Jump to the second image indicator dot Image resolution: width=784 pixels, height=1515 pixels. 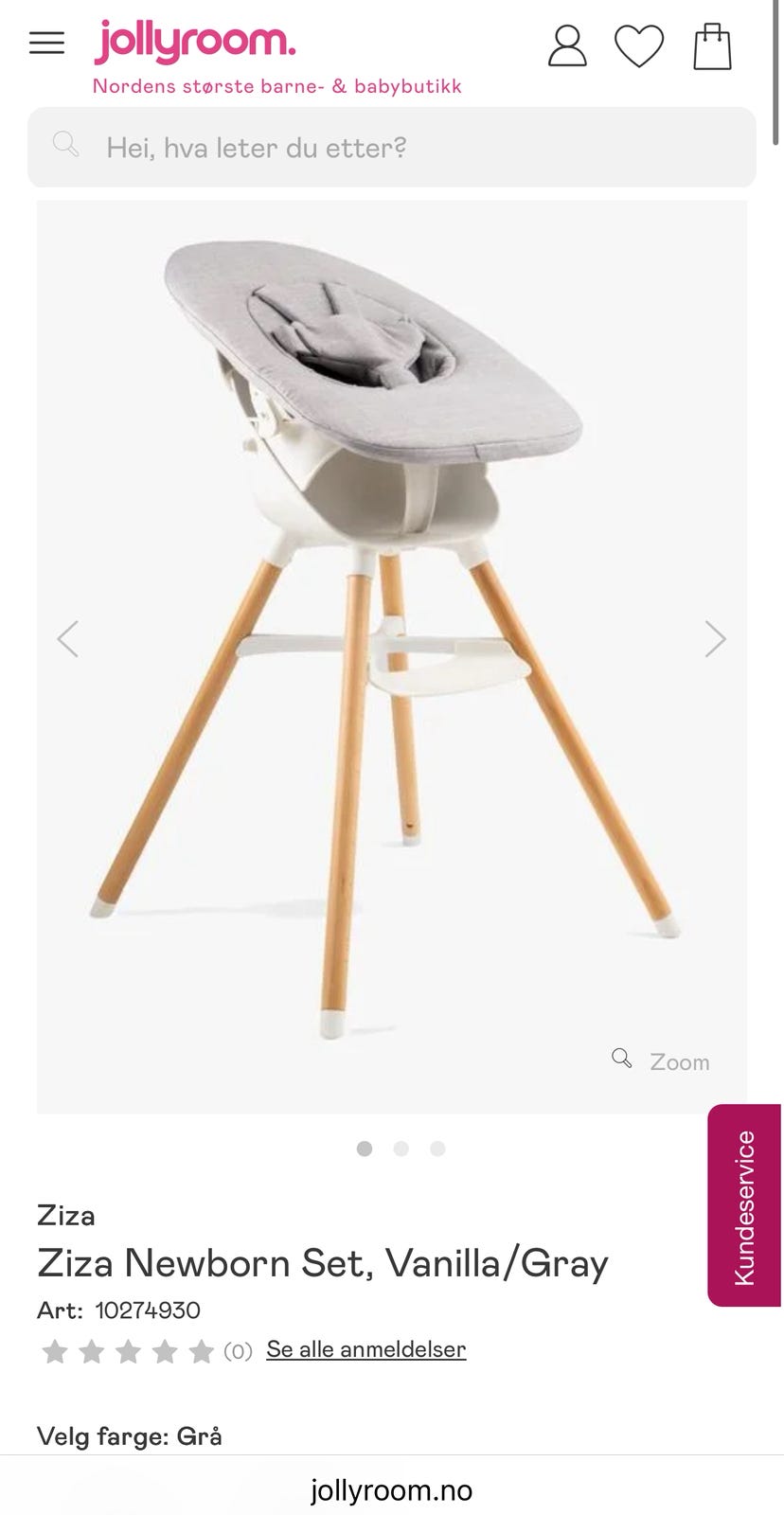coord(401,1149)
